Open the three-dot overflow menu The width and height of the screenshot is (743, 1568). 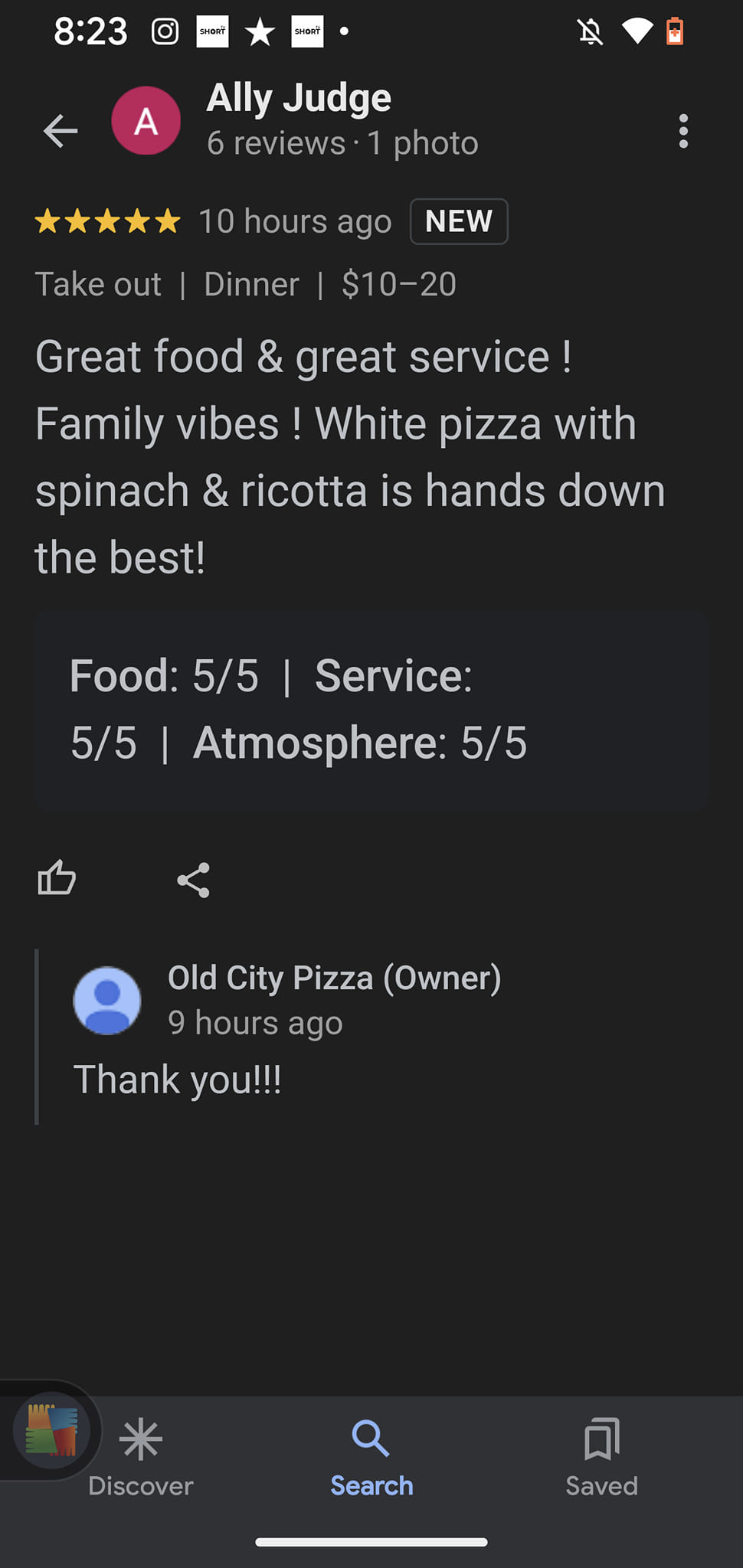(683, 131)
